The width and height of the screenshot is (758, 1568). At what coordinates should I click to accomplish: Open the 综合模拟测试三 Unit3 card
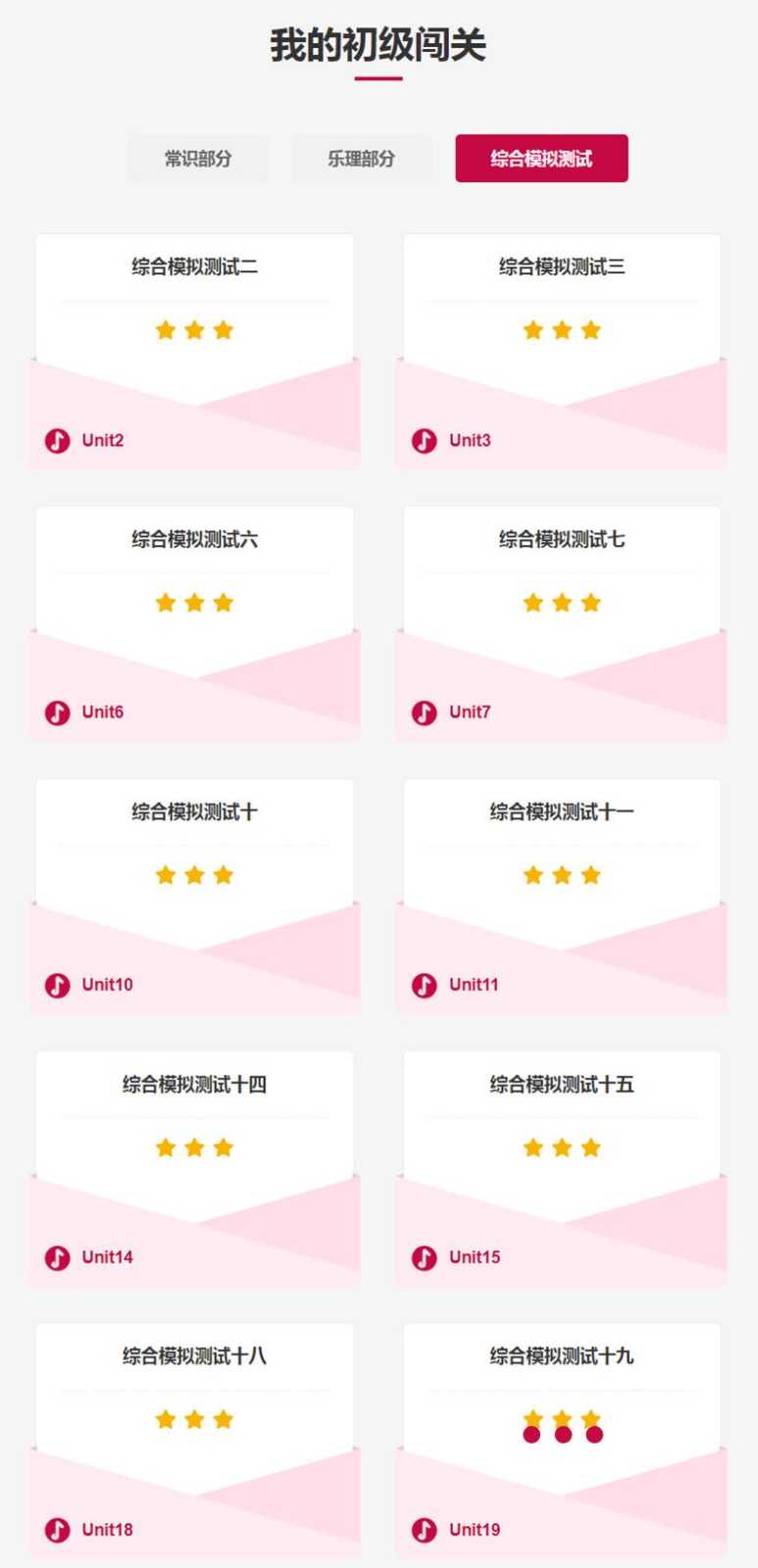pos(562,350)
